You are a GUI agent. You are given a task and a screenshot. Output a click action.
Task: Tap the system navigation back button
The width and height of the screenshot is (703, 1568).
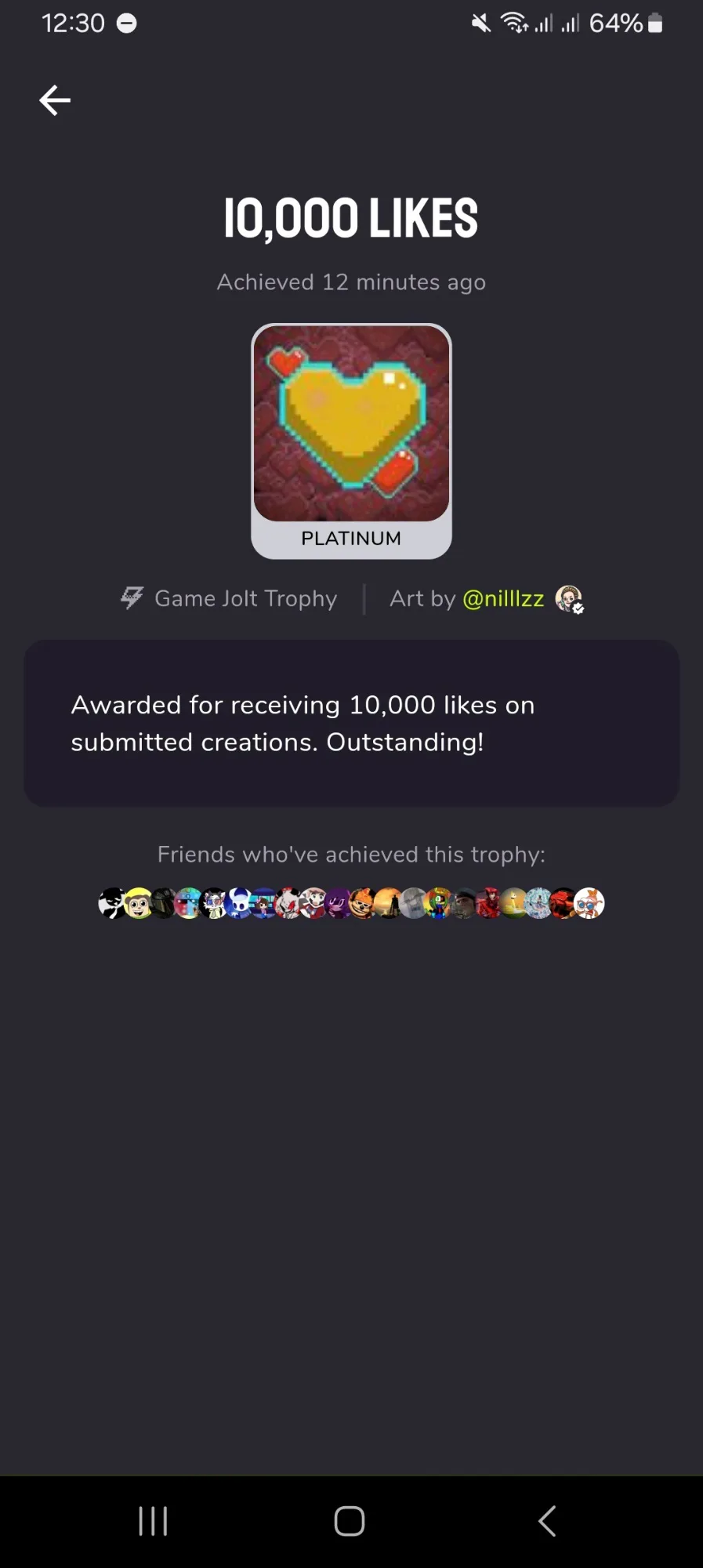(547, 1521)
